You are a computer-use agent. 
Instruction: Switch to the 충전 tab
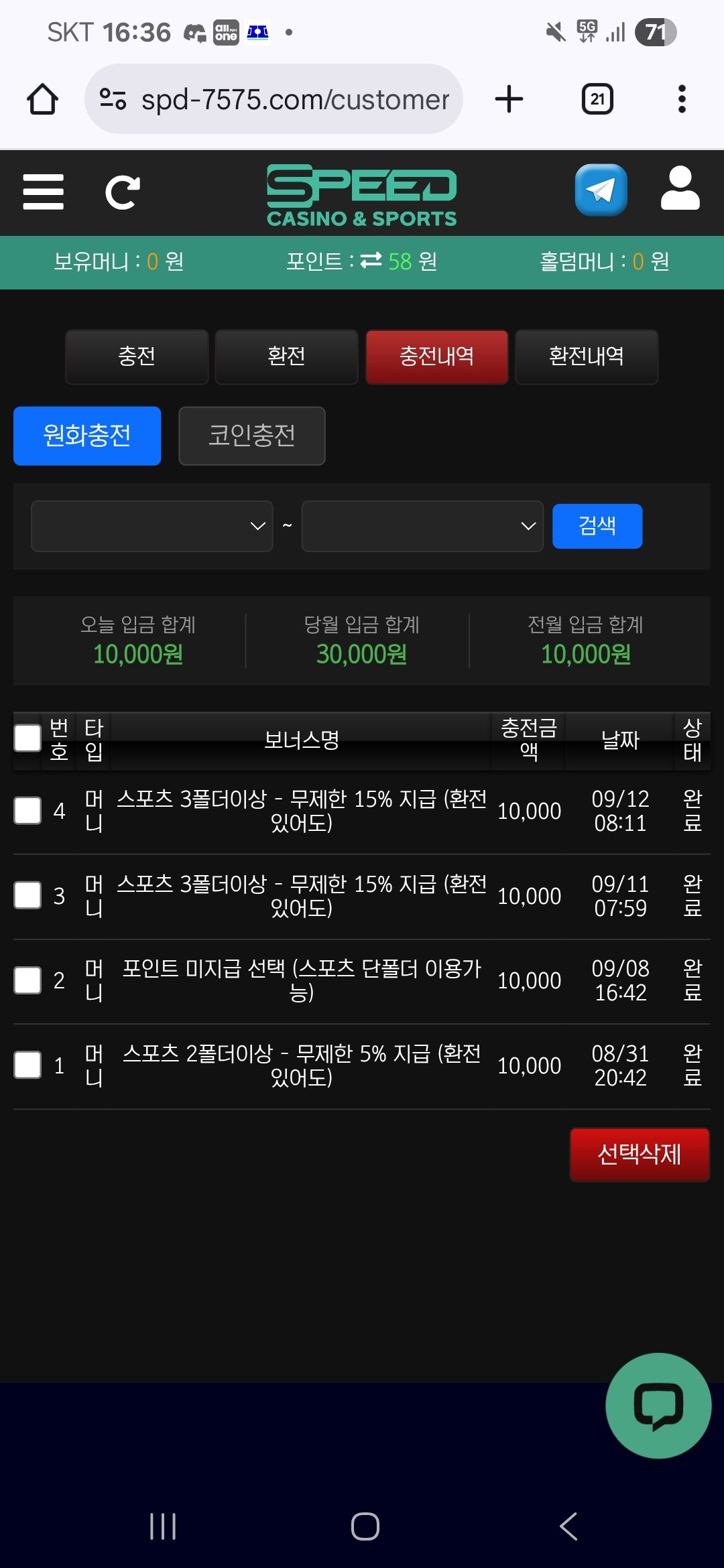click(x=137, y=356)
